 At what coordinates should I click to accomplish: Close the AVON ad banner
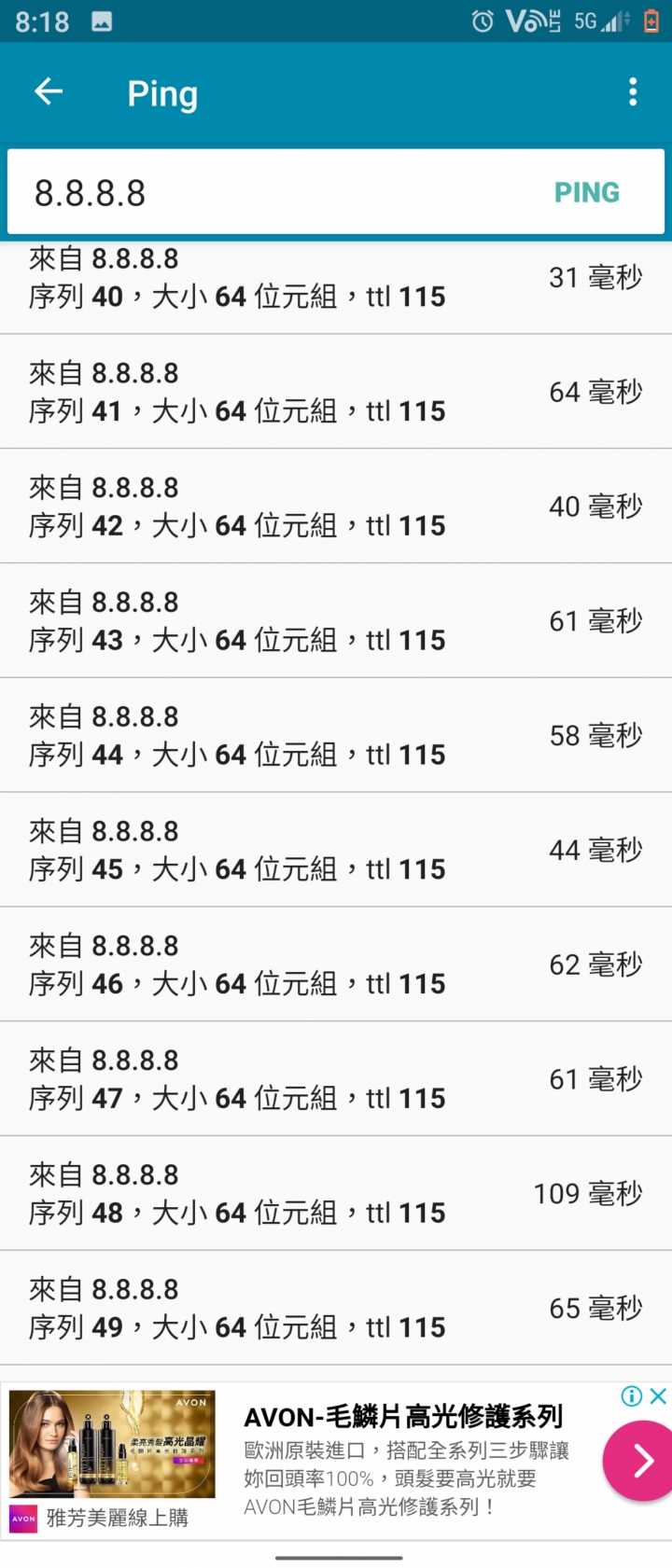click(x=658, y=1396)
